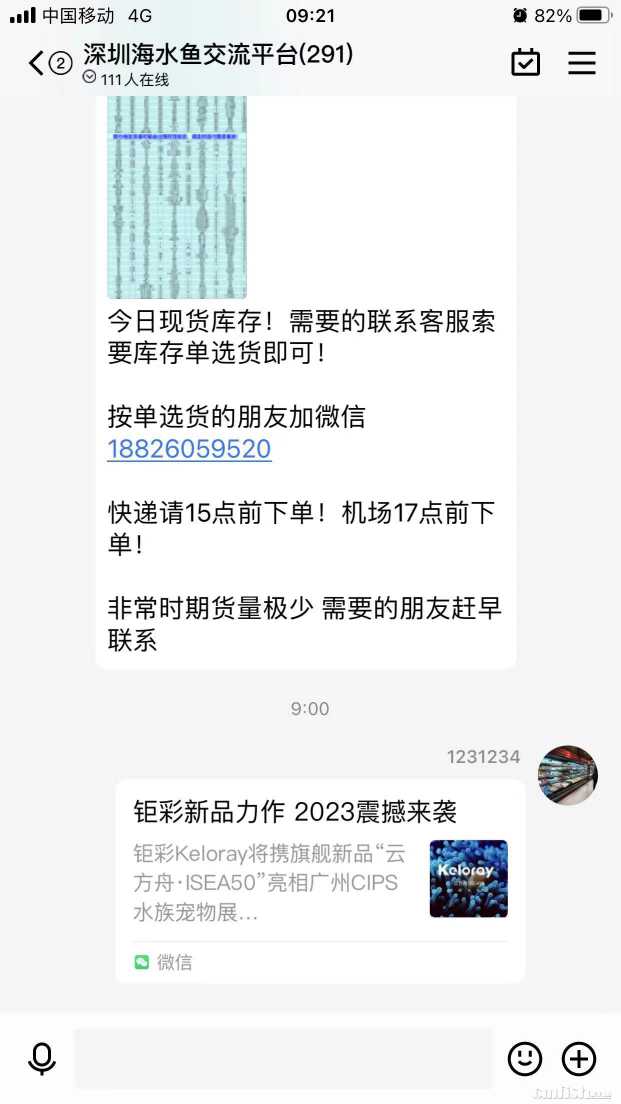Screen dimensions: 621x1104
Task: Go back to the chat list
Action: 38,64
